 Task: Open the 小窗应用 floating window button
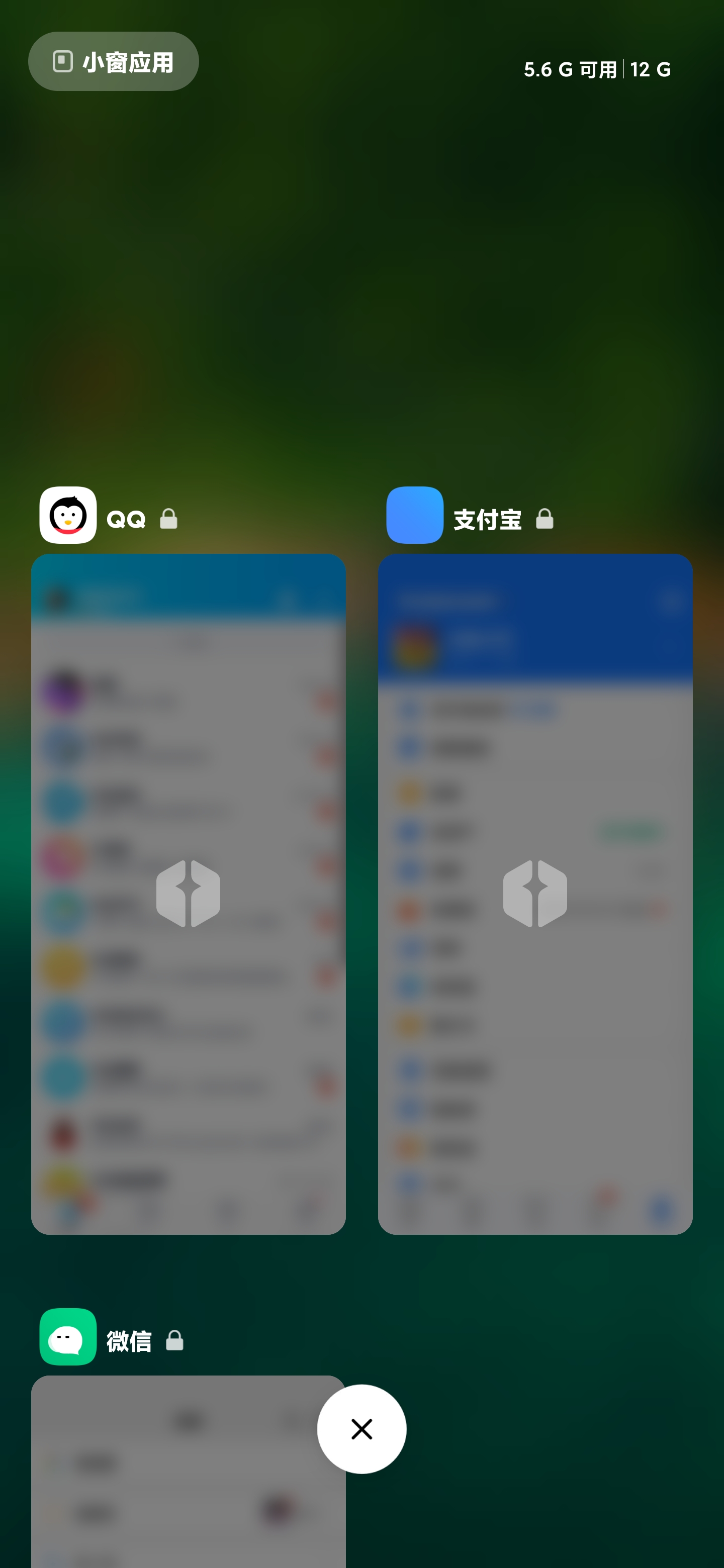[113, 61]
